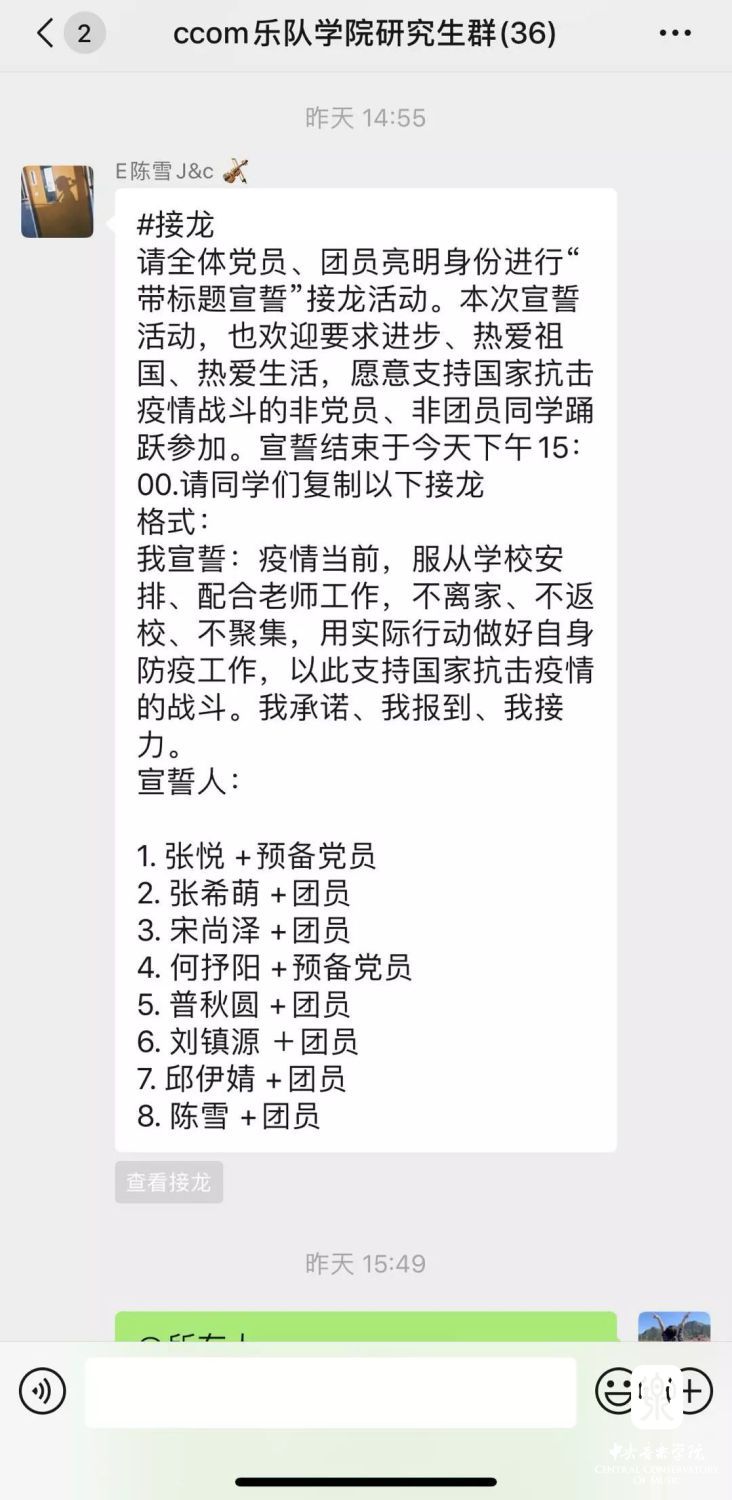Focus the message text field
The image size is (732, 1500).
(x=330, y=1391)
